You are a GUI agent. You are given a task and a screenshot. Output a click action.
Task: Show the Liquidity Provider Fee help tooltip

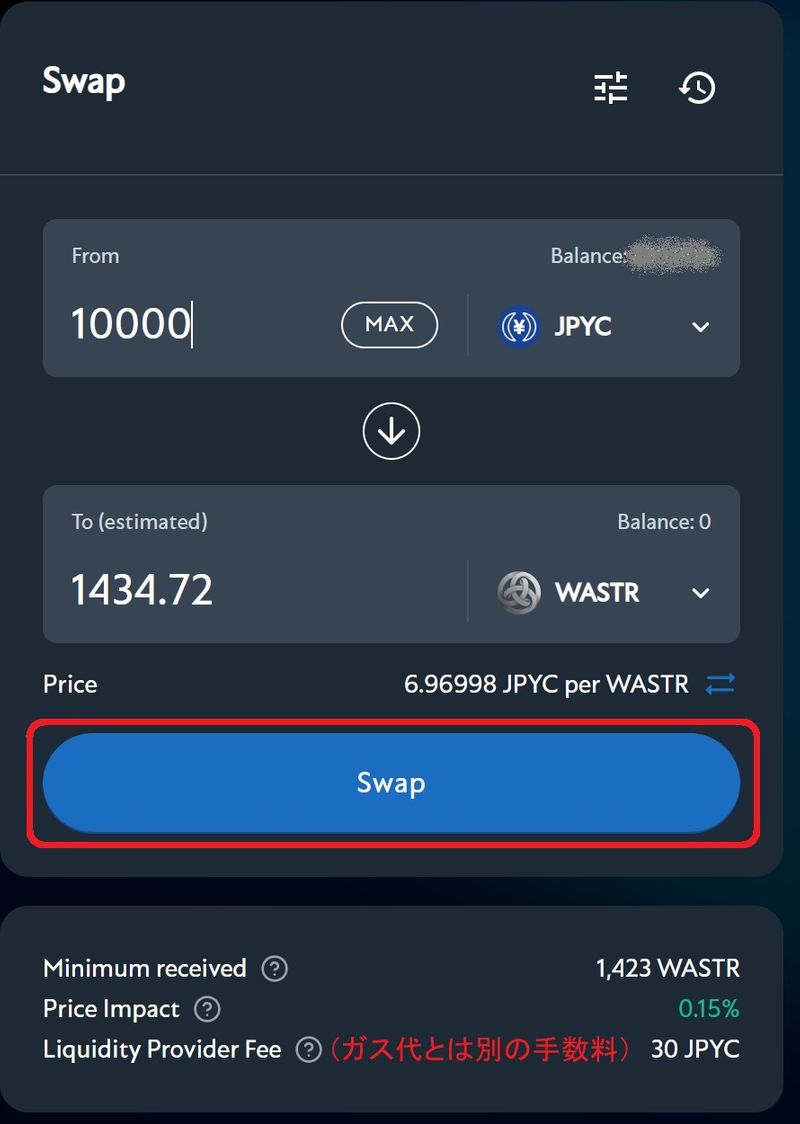coord(309,1050)
